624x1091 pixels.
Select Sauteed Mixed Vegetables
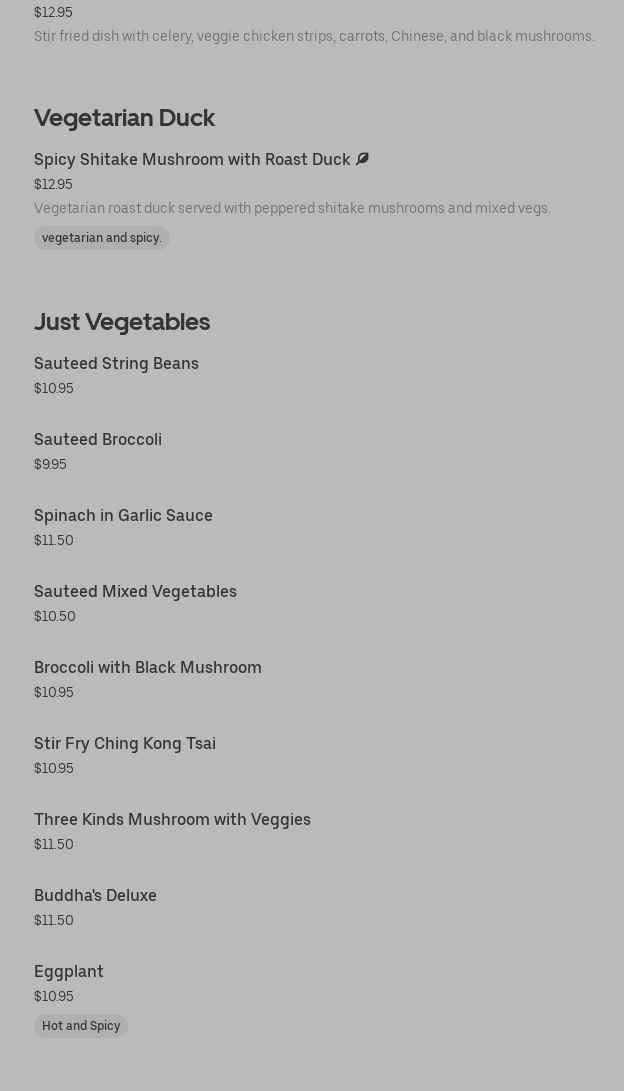pos(135,592)
